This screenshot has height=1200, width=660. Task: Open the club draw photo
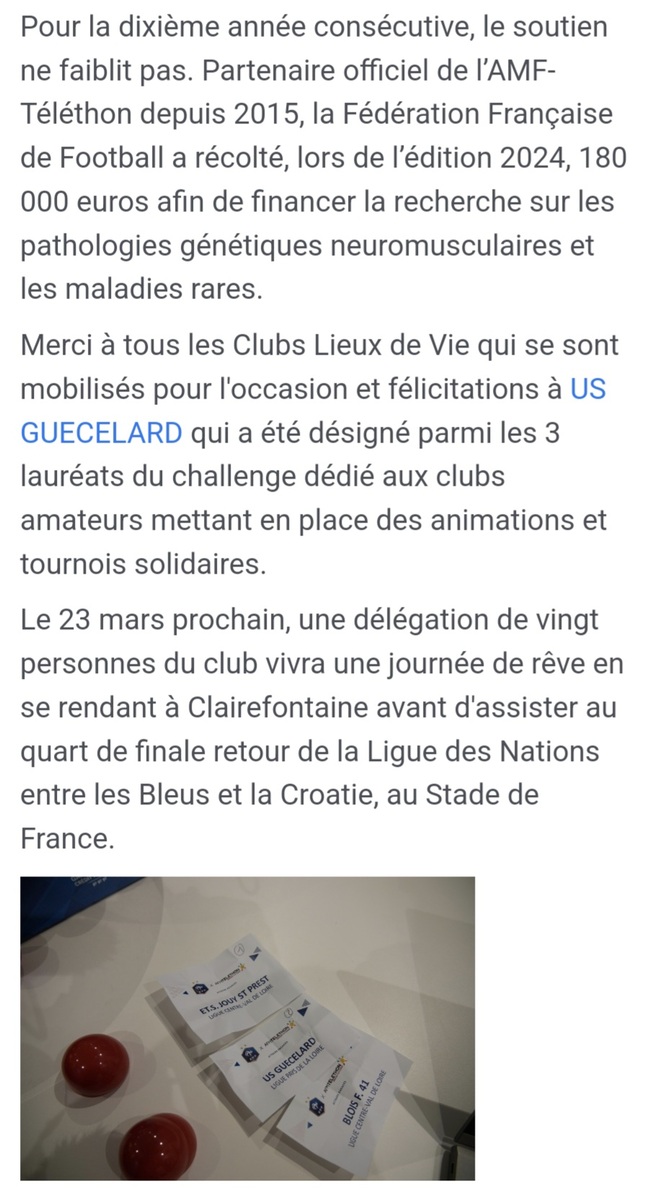247,1028
